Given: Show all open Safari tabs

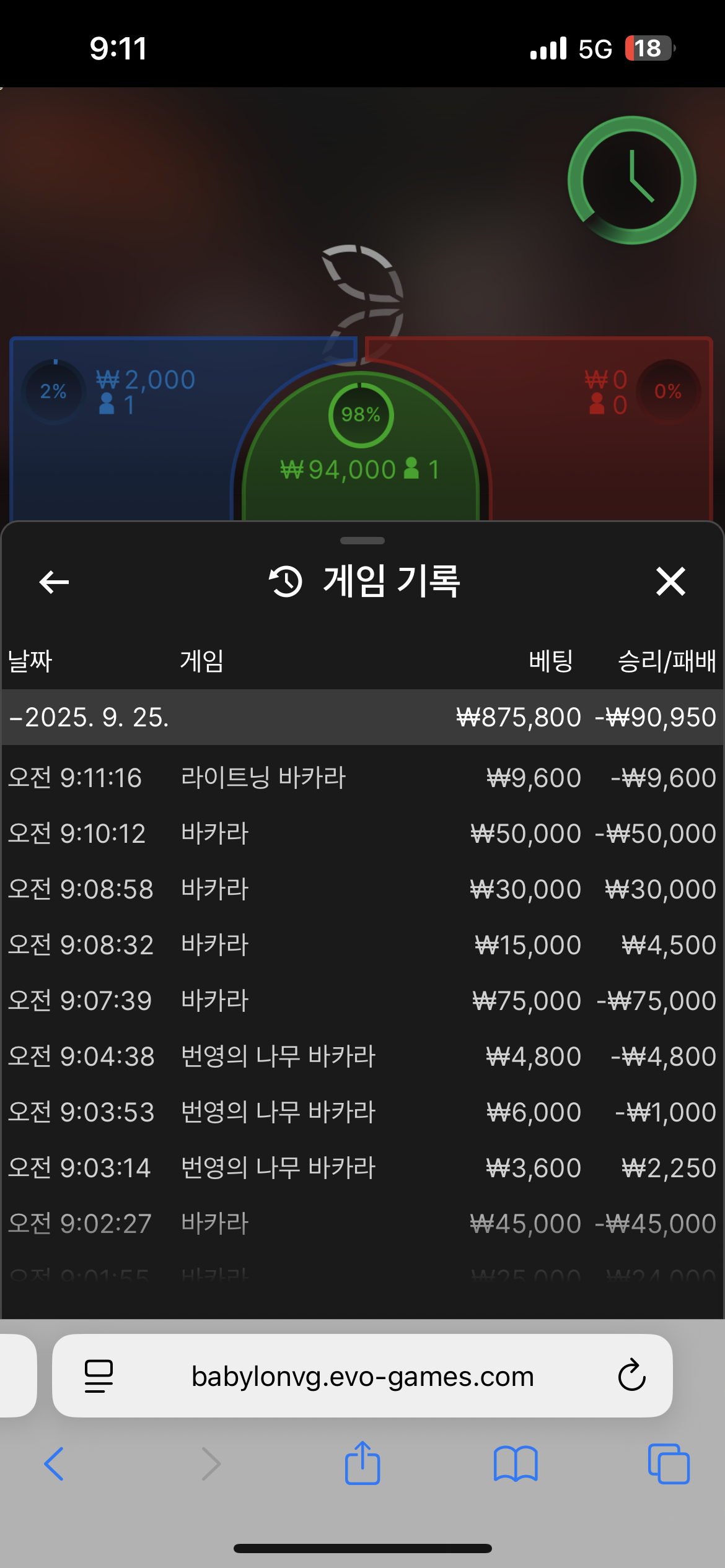Looking at the screenshot, I should pyautogui.click(x=669, y=1464).
